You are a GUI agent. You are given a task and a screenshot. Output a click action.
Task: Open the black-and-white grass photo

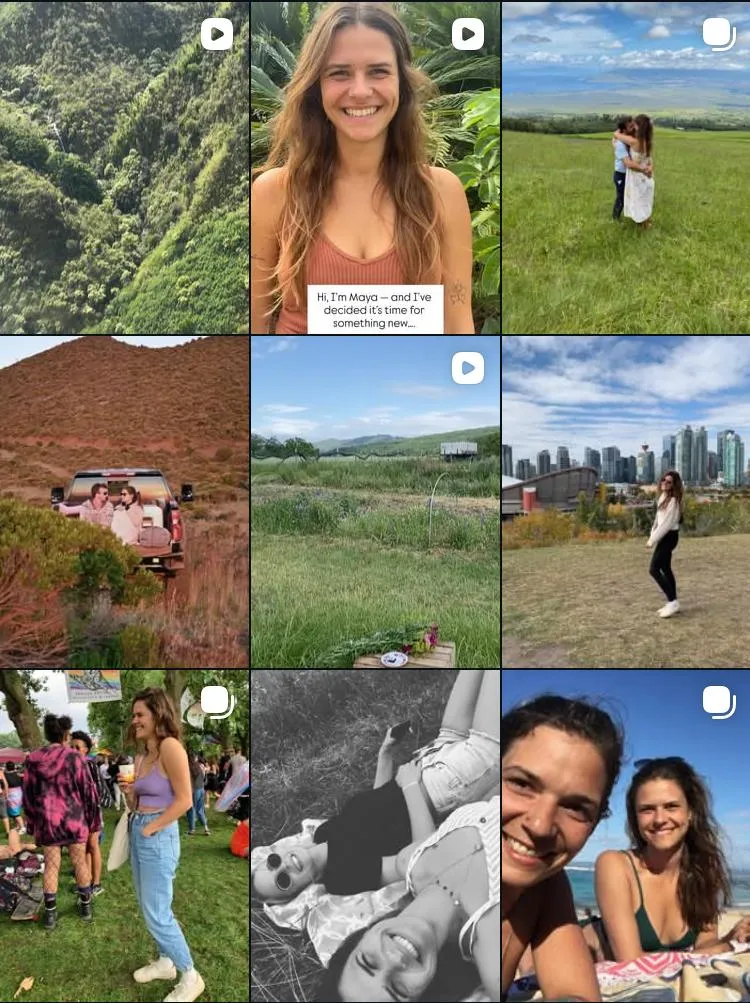pos(375,837)
